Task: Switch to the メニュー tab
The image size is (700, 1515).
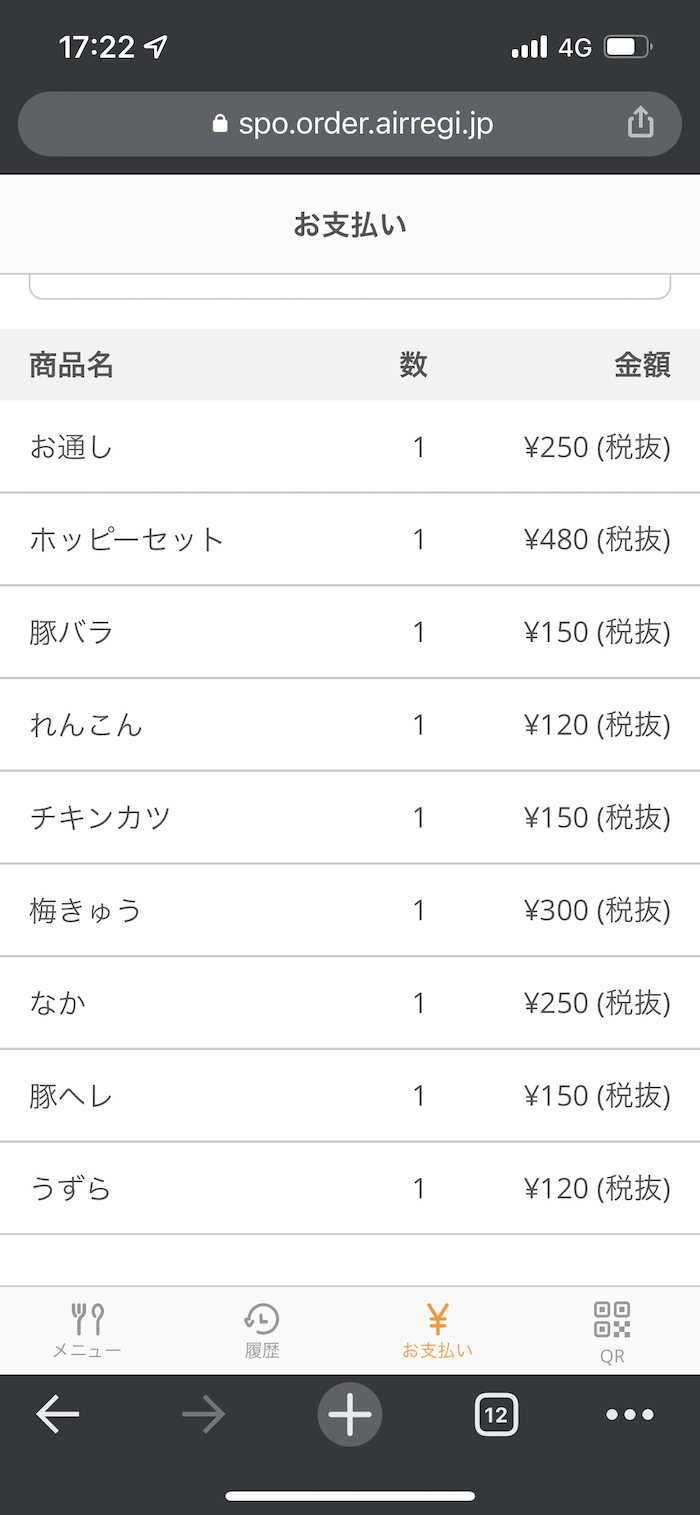Action: tap(87, 1331)
